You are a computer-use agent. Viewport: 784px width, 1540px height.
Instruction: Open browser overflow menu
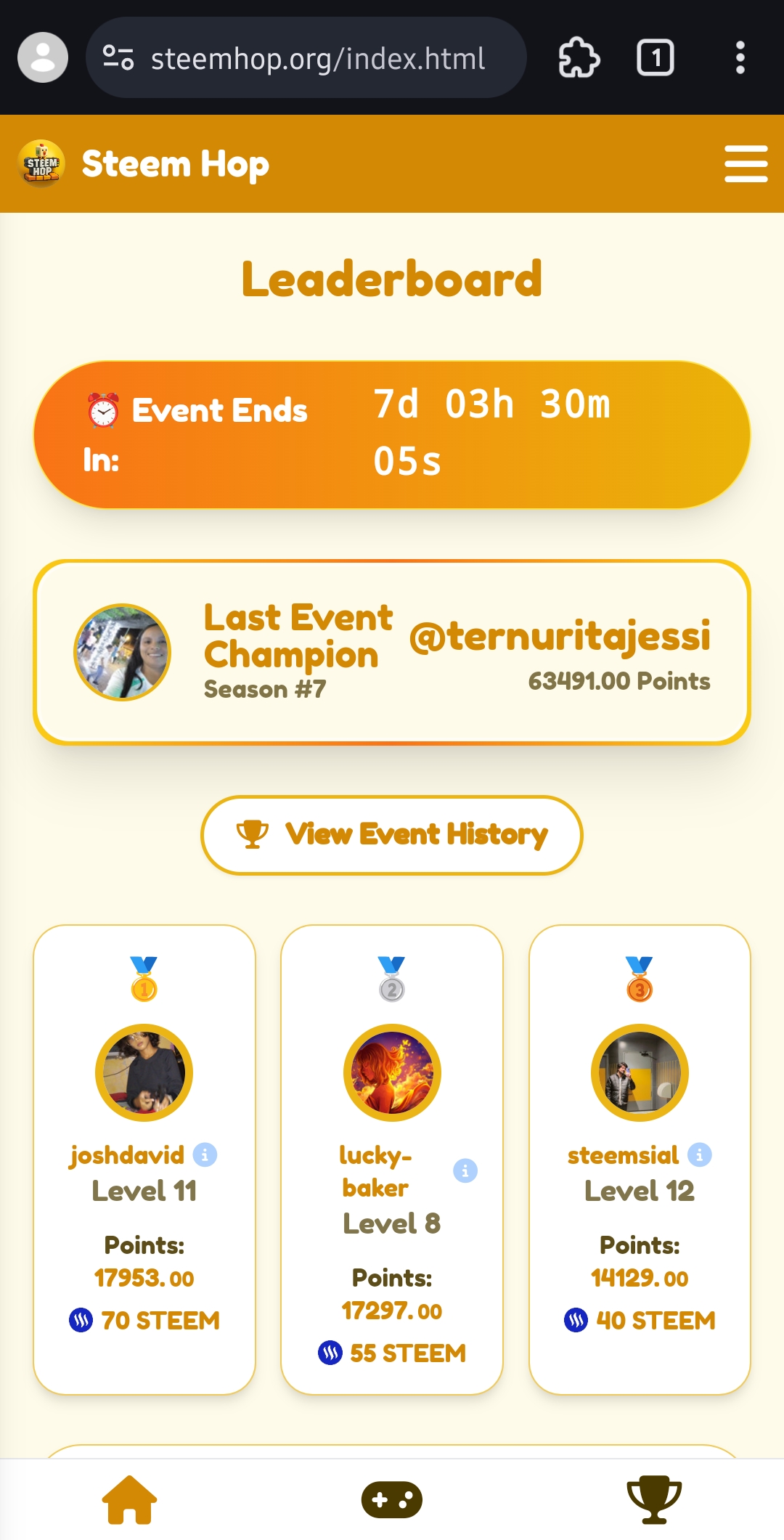pyautogui.click(x=740, y=57)
